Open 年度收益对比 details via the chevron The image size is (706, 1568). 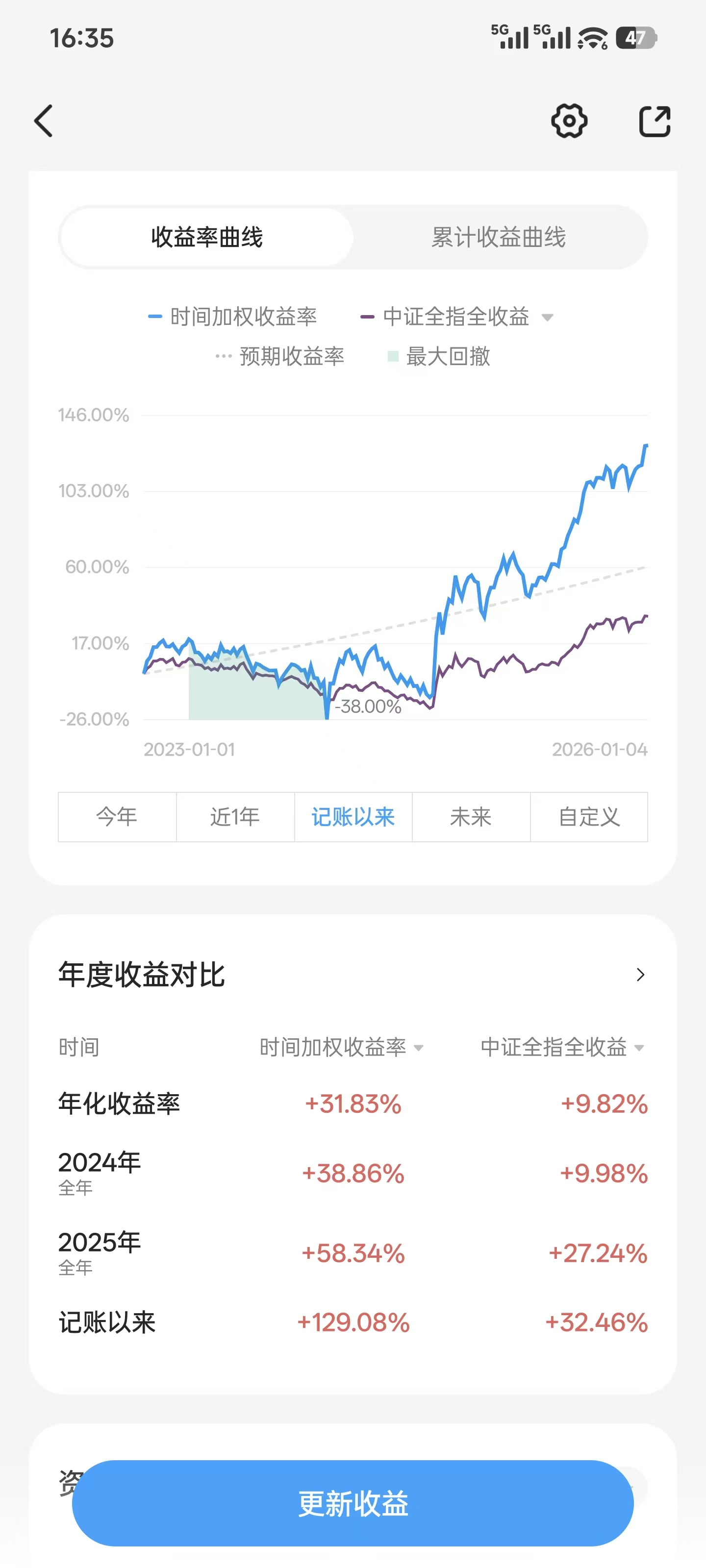[x=640, y=975]
